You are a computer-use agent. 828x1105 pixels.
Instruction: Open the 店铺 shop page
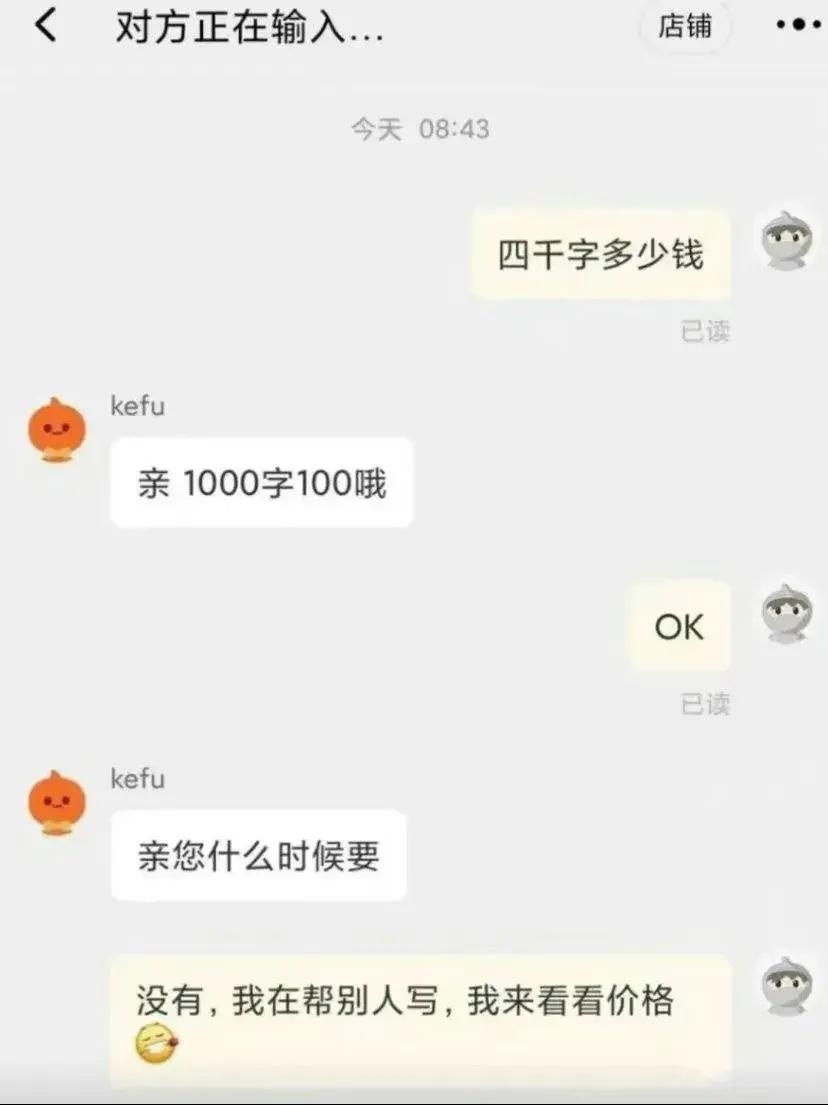685,28
